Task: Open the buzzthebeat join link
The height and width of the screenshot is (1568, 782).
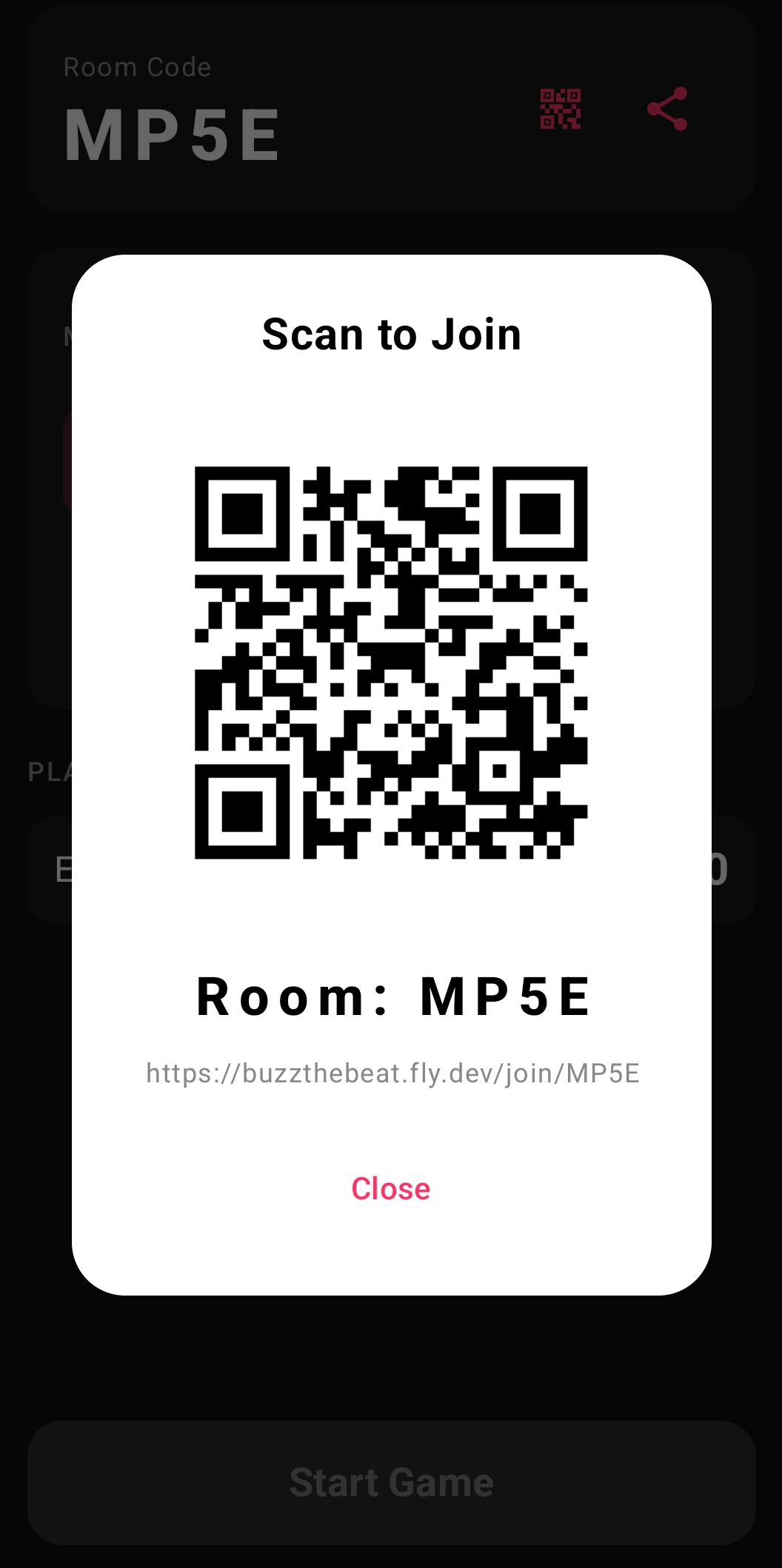Action: 391,1073
